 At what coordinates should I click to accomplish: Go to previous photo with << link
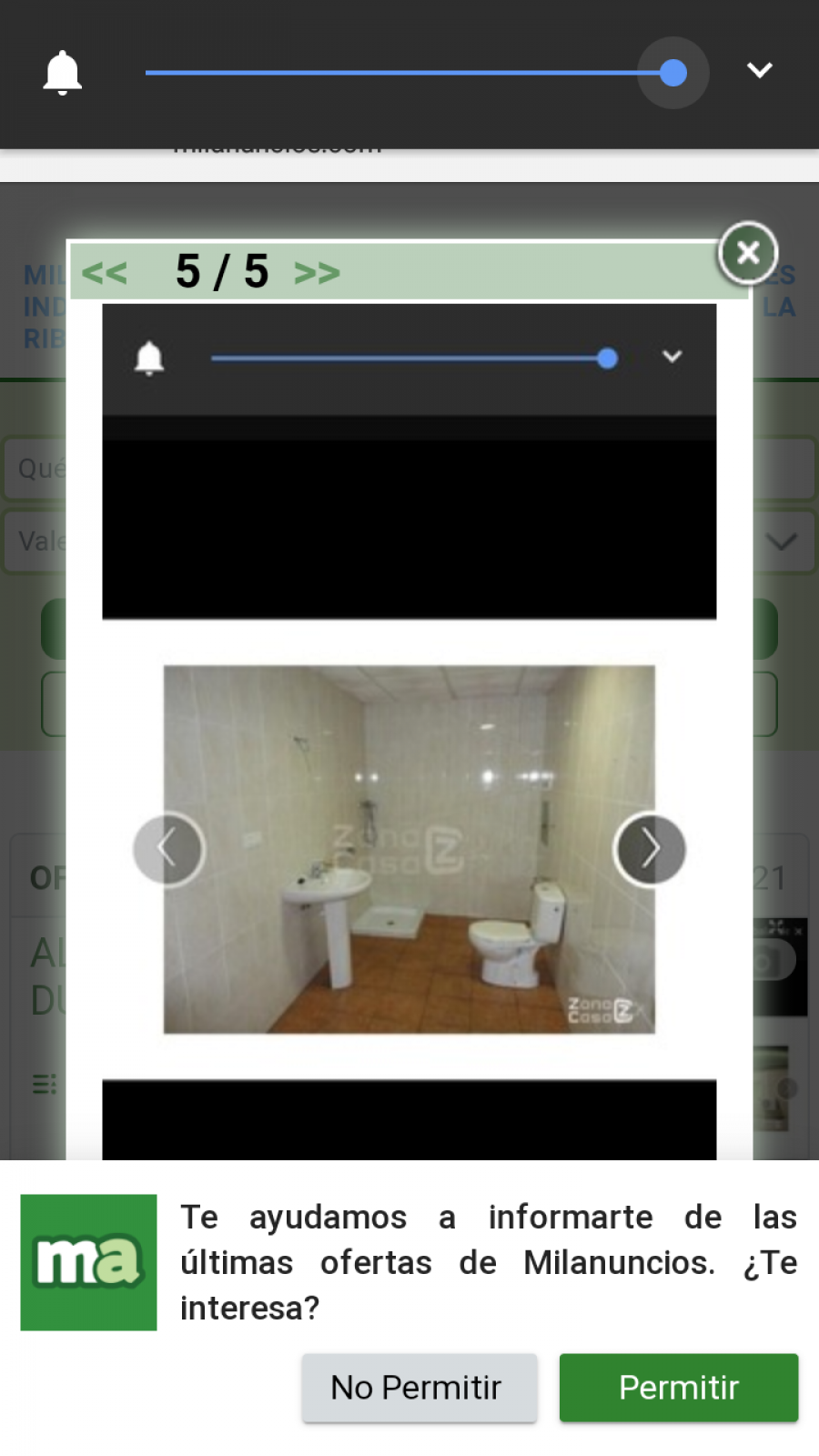click(105, 272)
